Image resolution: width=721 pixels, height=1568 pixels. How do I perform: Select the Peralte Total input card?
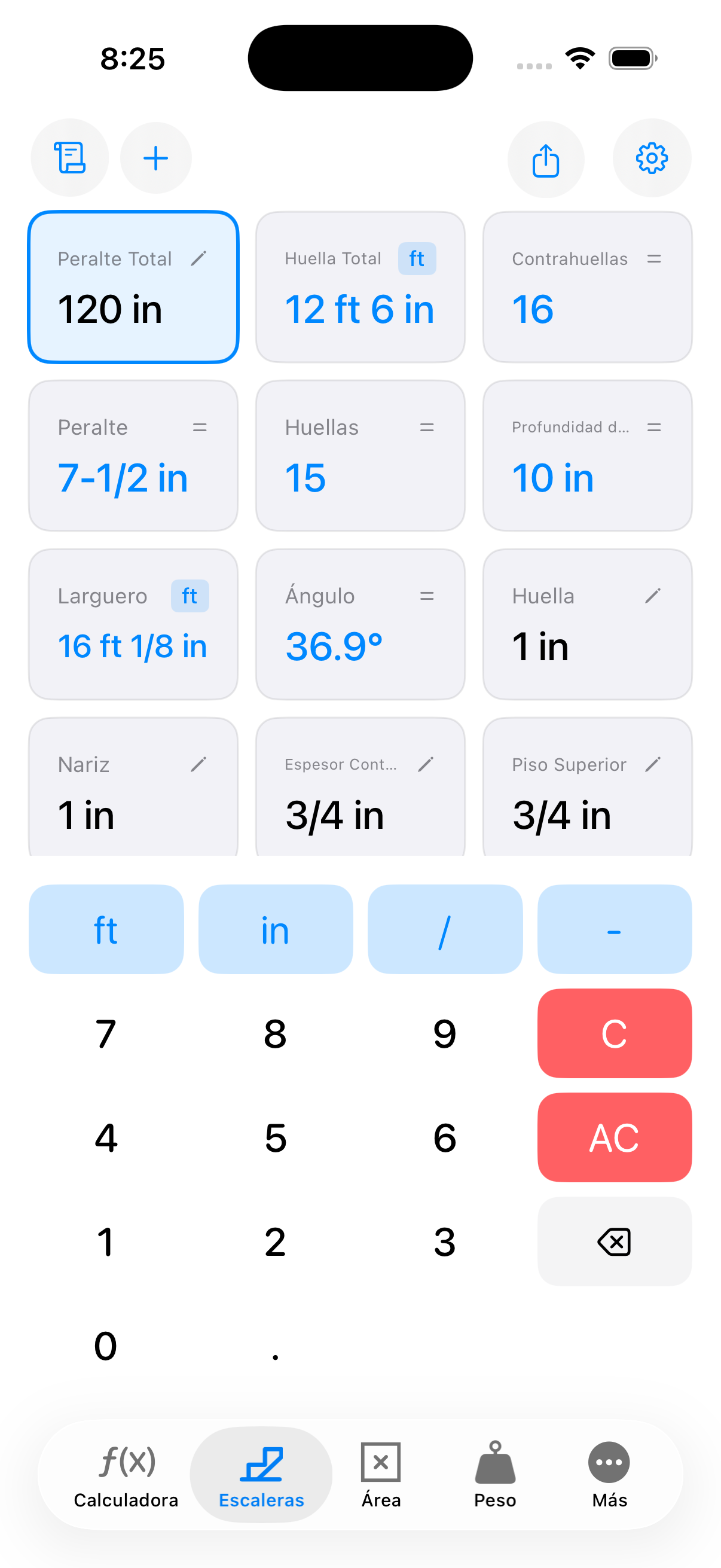point(133,286)
